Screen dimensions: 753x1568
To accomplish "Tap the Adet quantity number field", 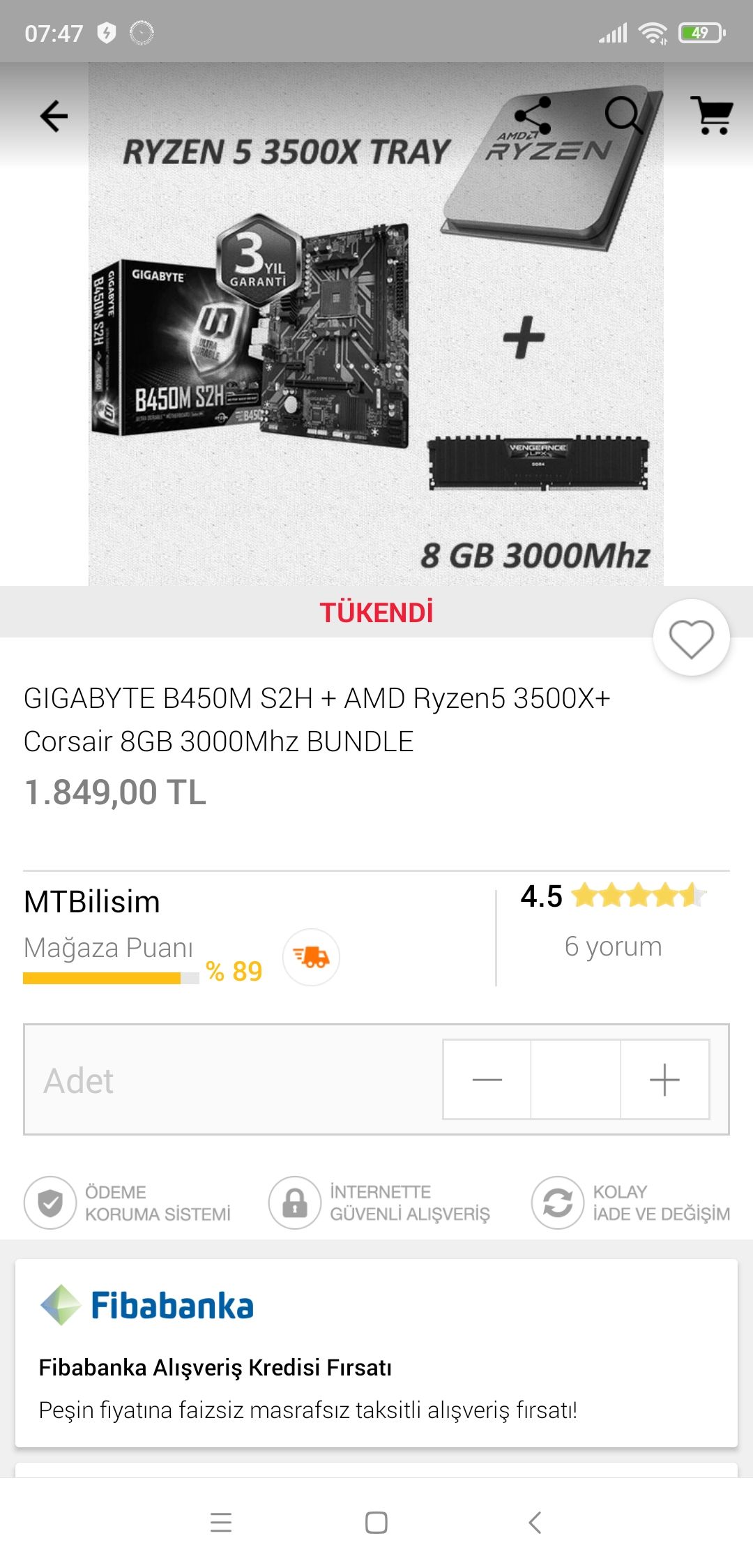I will point(576,1080).
